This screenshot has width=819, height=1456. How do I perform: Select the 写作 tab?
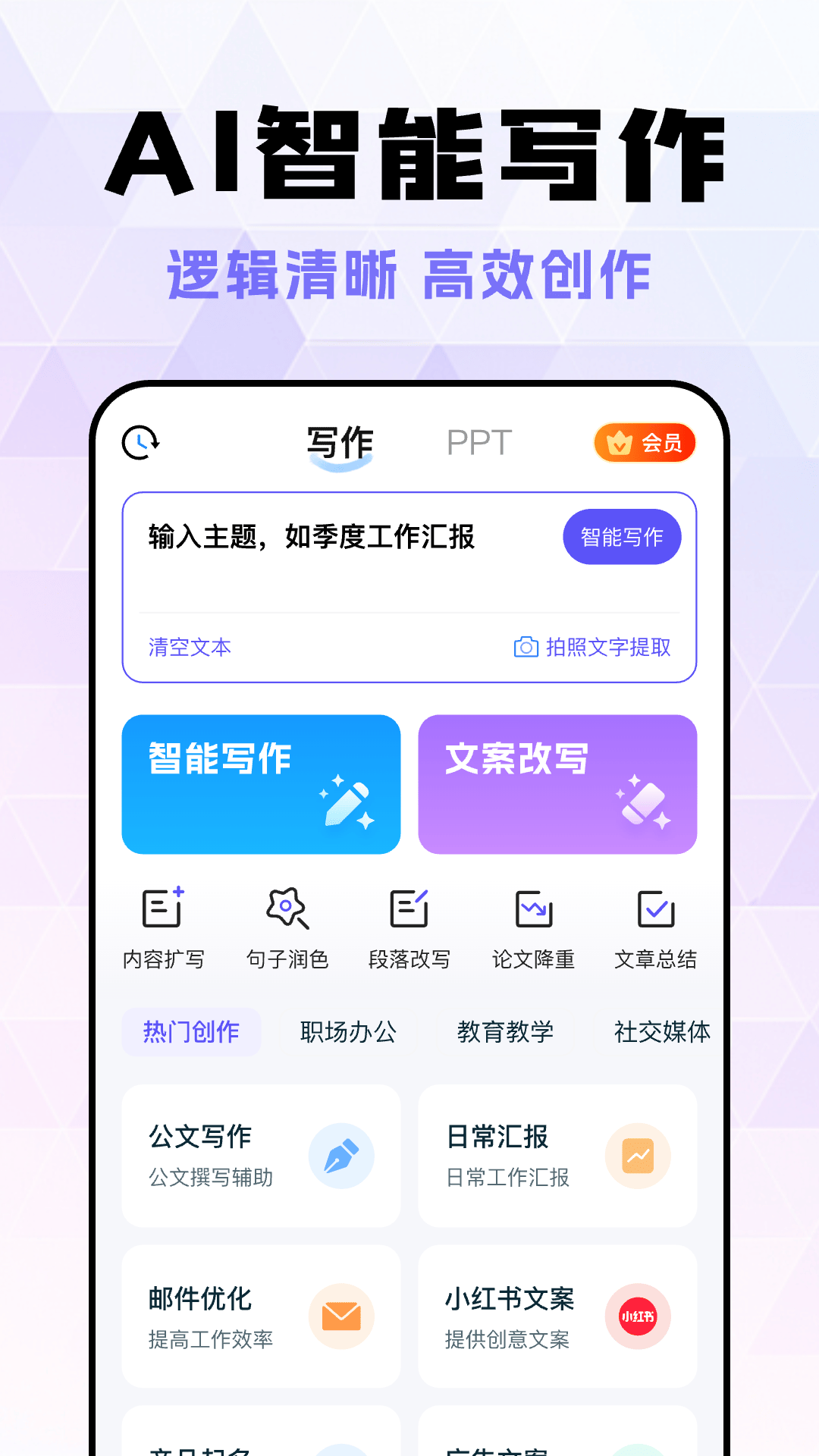tap(340, 440)
